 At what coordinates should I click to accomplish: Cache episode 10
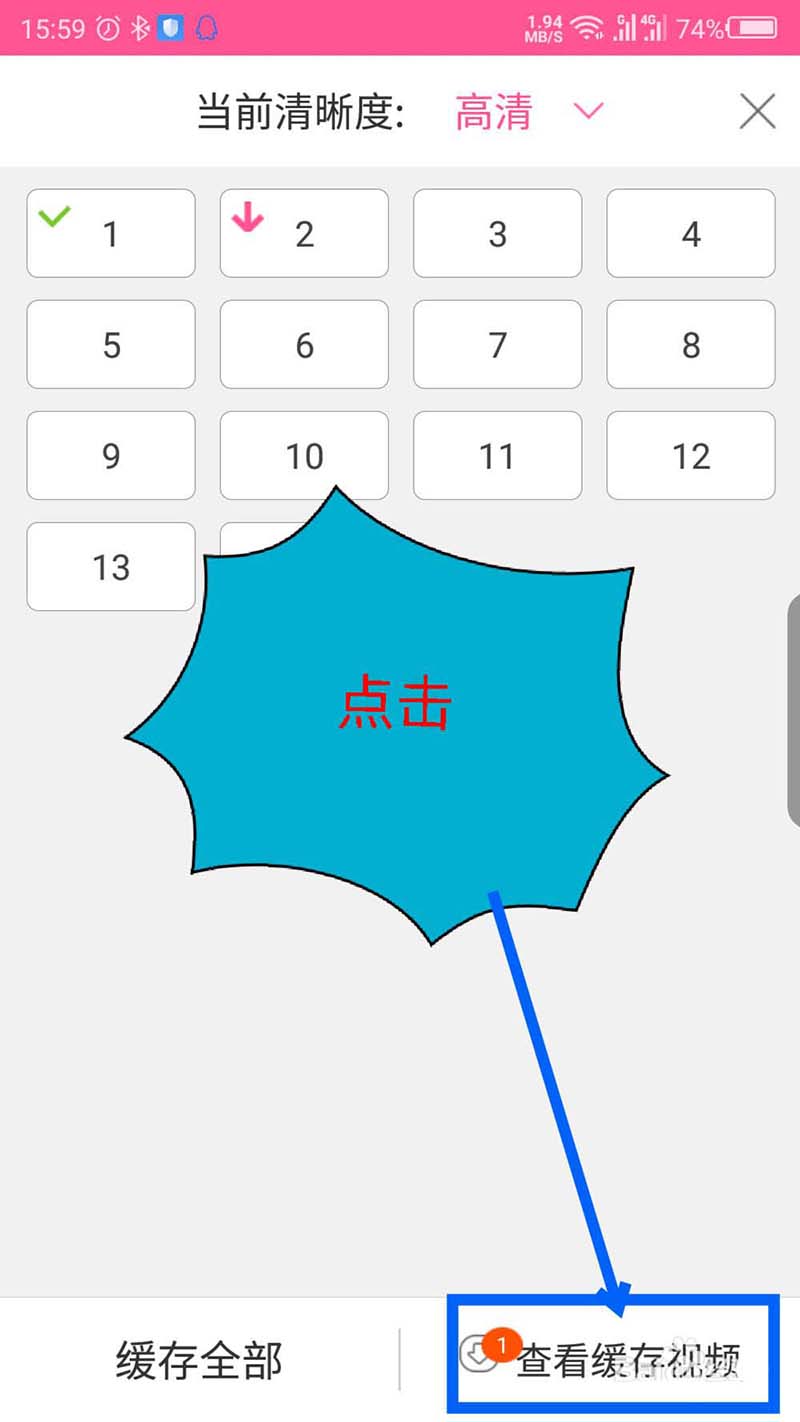(x=304, y=450)
